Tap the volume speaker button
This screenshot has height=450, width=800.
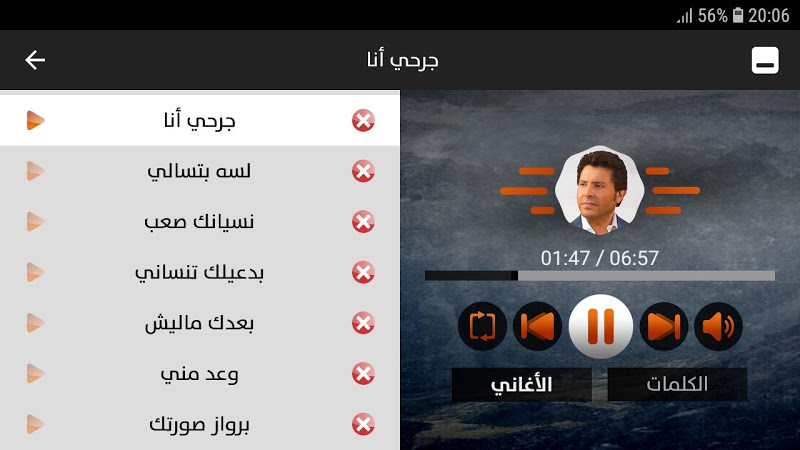[x=718, y=326]
